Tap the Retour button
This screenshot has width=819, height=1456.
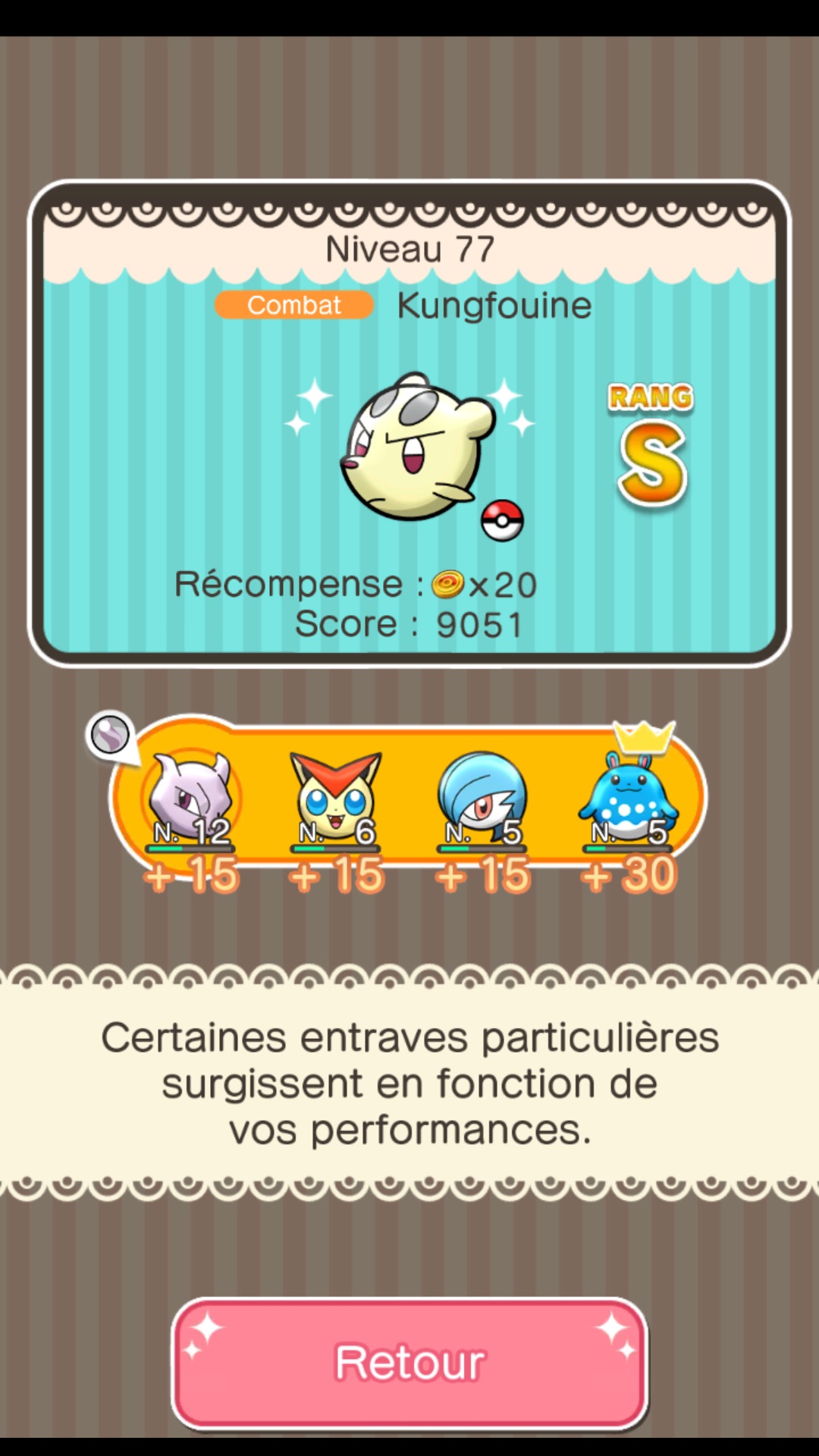[409, 1363]
